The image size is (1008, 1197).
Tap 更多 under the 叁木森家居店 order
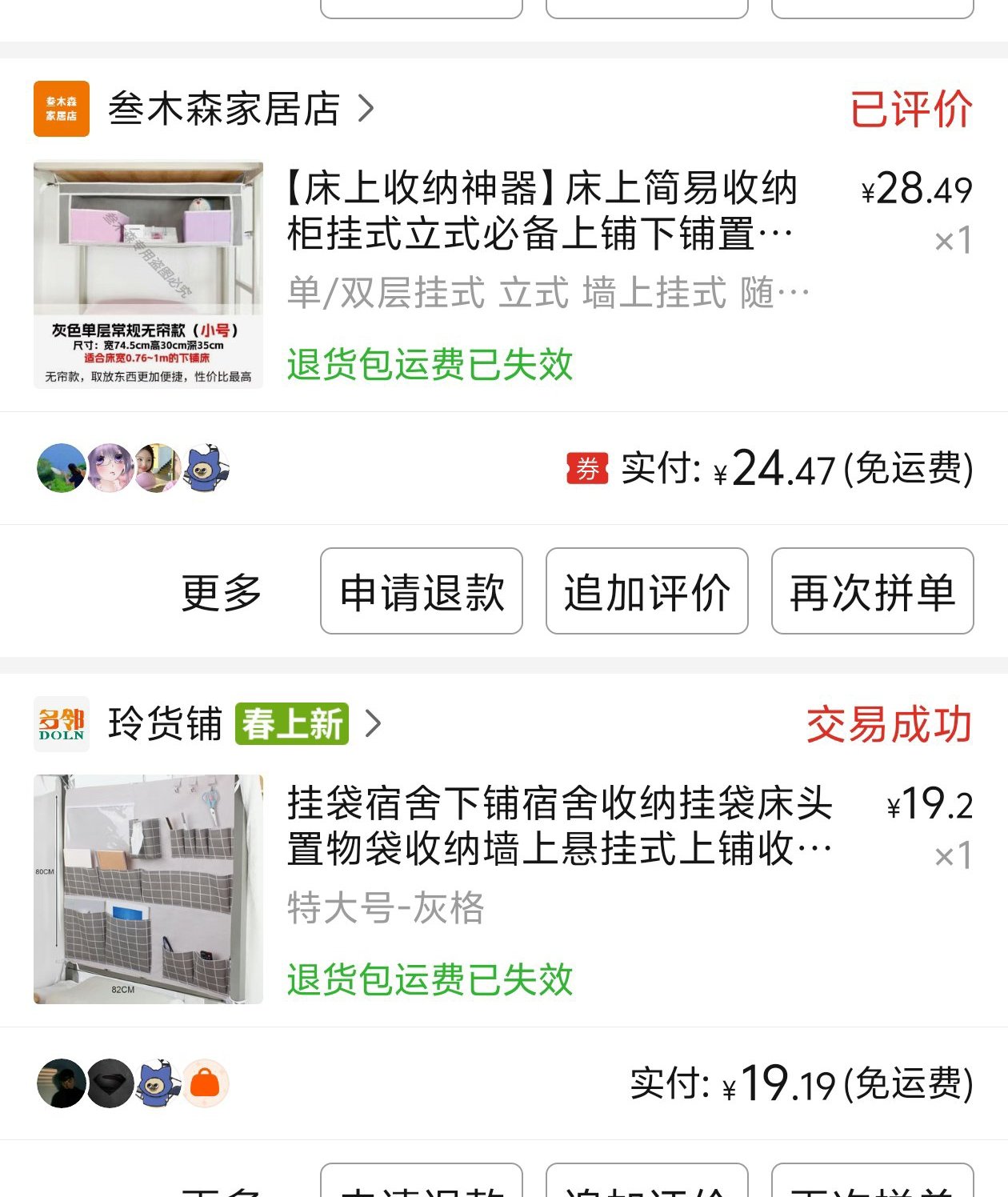(222, 592)
